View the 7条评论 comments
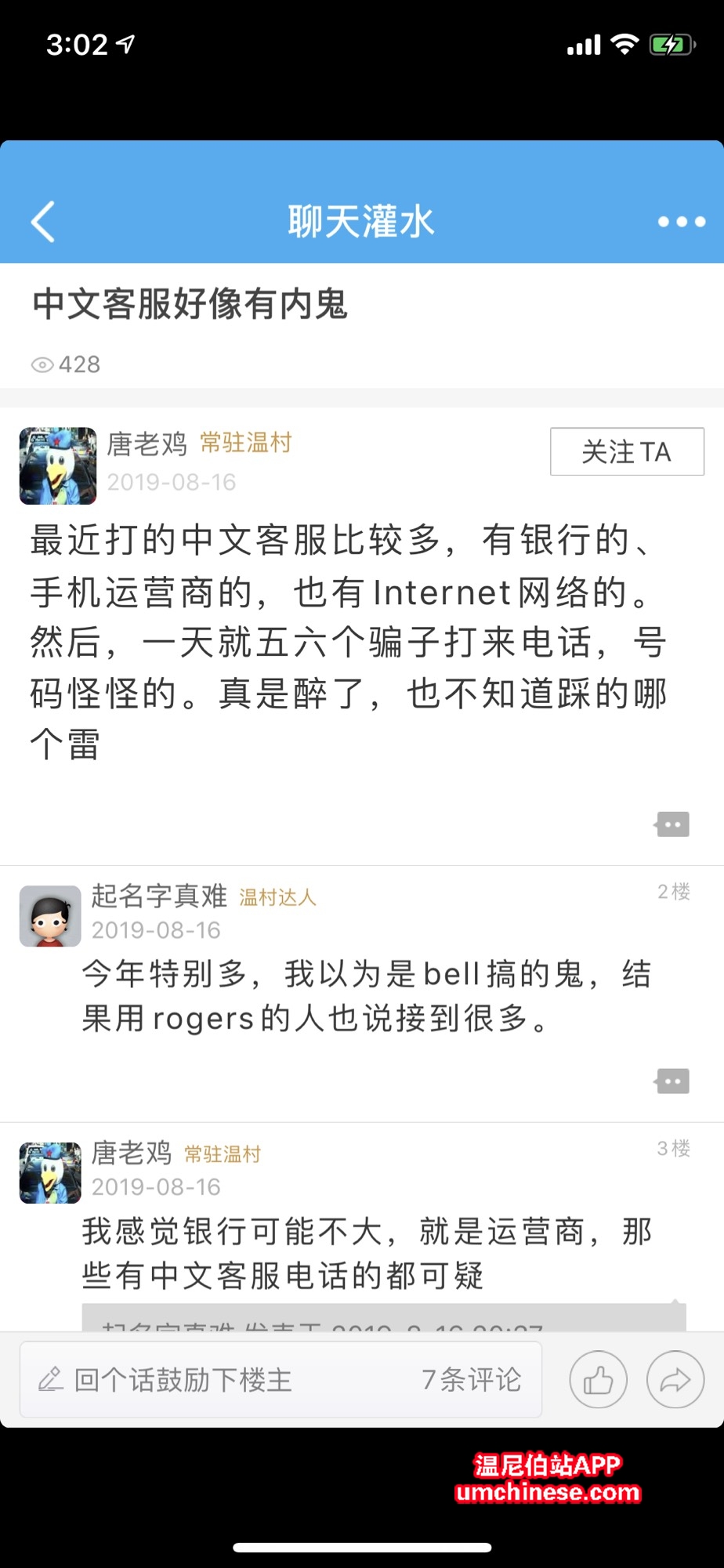The width and height of the screenshot is (724, 1568). click(x=471, y=1380)
